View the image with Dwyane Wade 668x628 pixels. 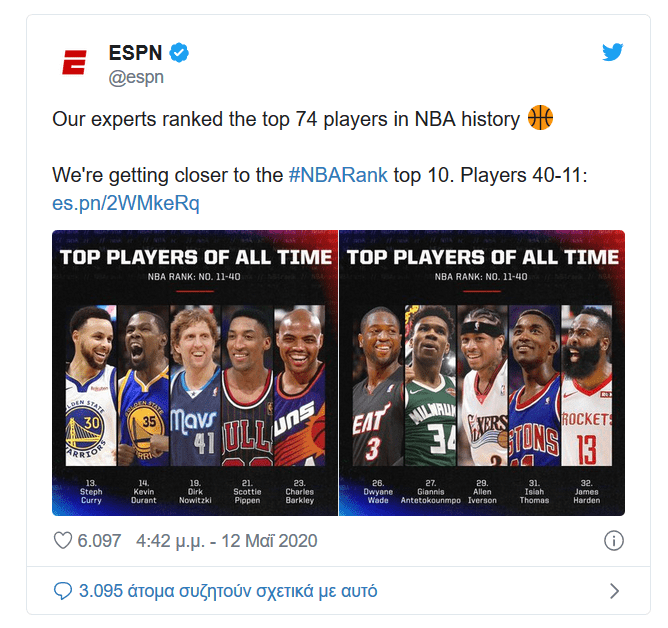point(482,373)
